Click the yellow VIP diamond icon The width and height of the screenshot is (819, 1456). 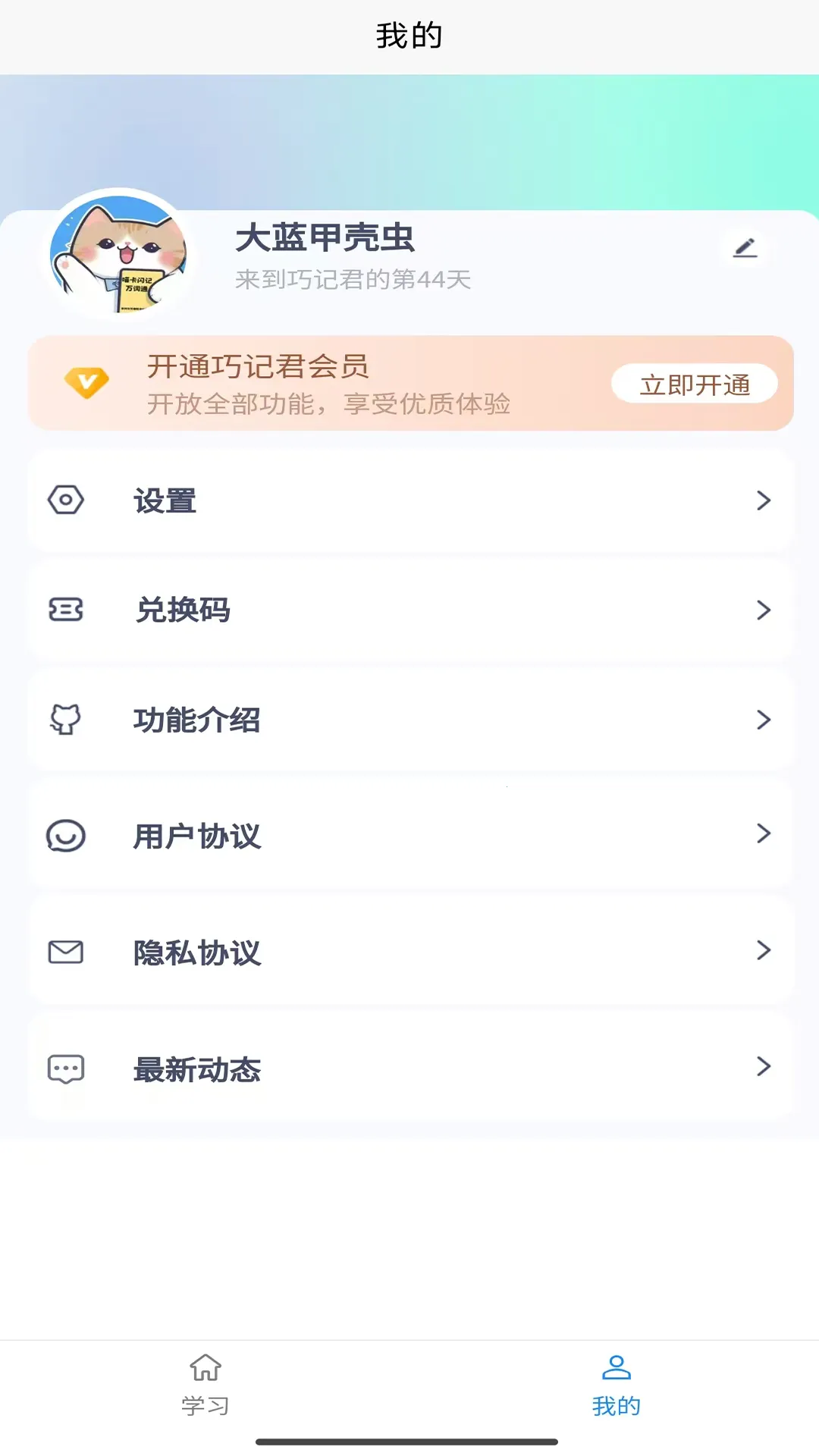(86, 383)
